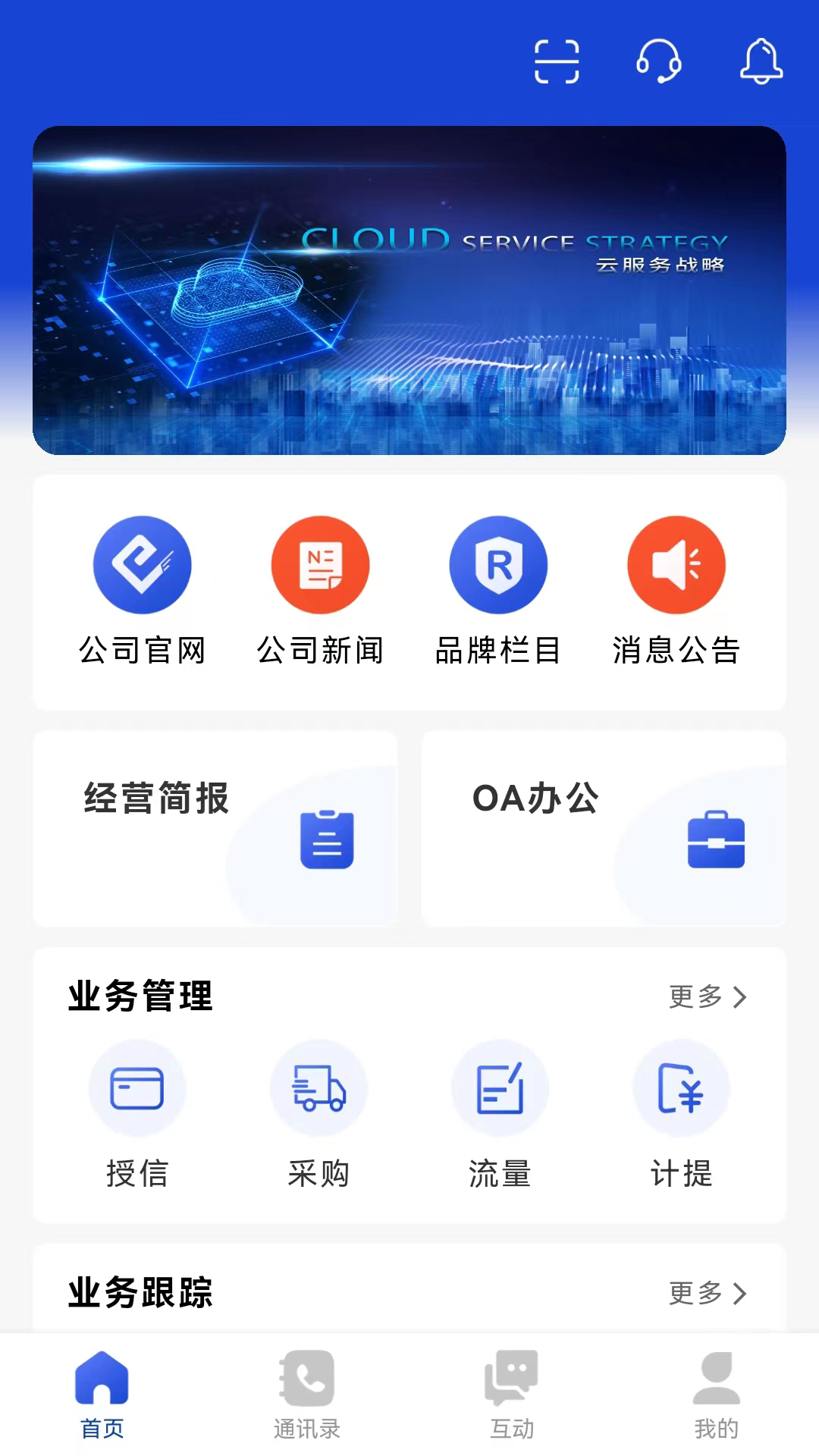Open 公司官网 (company website)
This screenshot has height=1456, width=819.
143,564
